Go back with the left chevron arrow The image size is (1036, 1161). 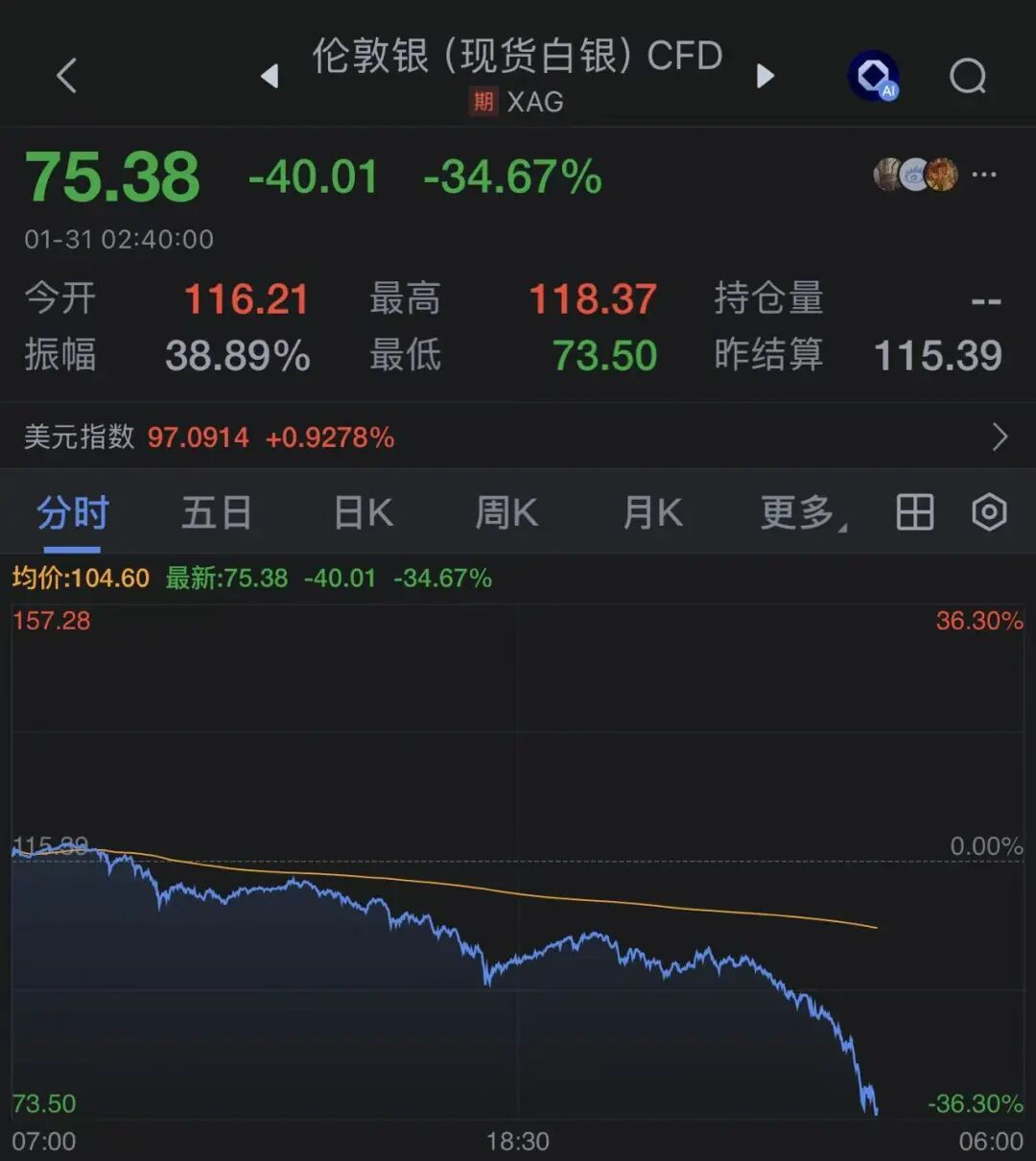point(65,76)
